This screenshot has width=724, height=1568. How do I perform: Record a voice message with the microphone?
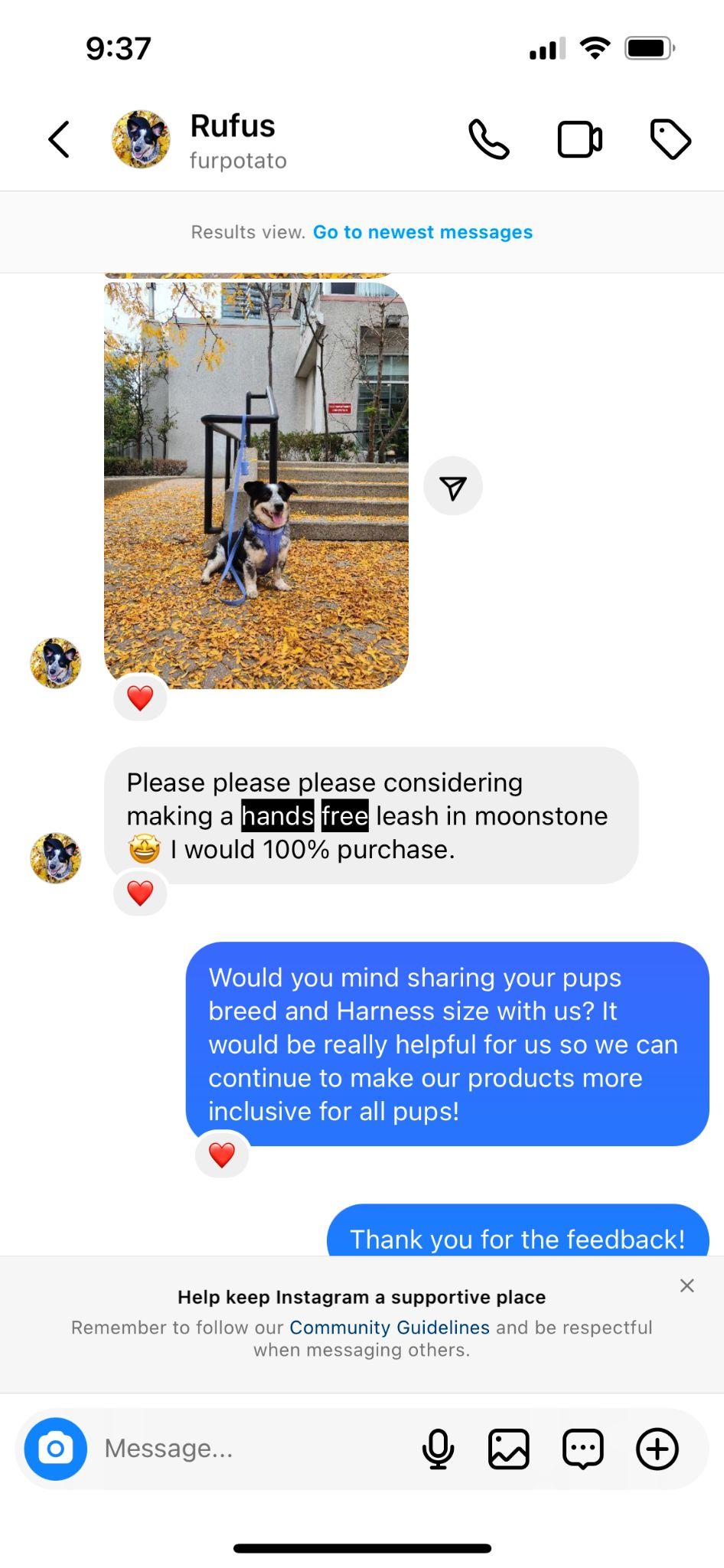point(438,1449)
